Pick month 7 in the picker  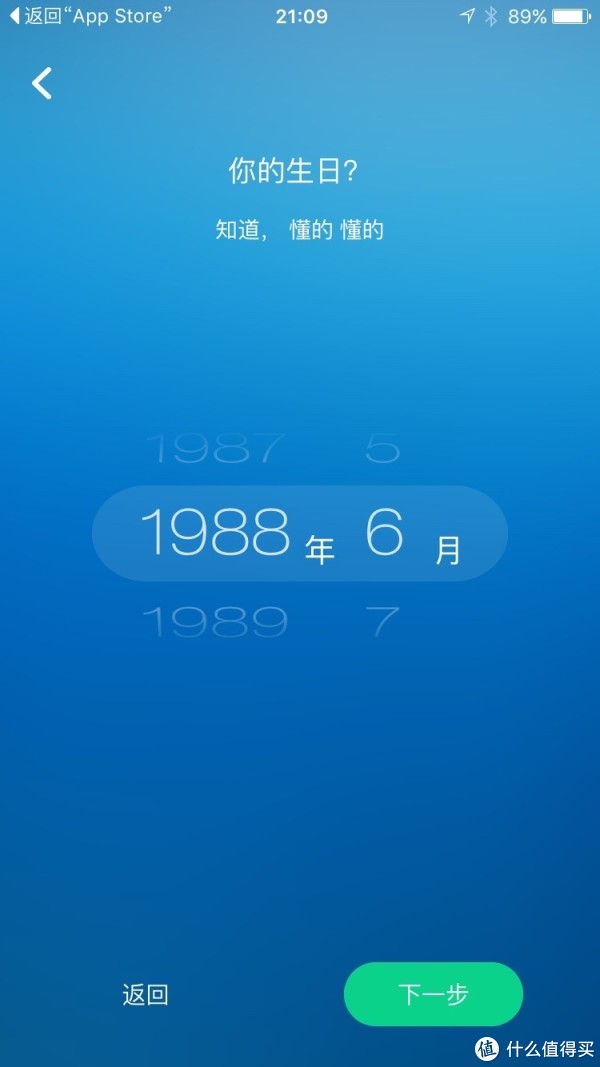pos(383,623)
